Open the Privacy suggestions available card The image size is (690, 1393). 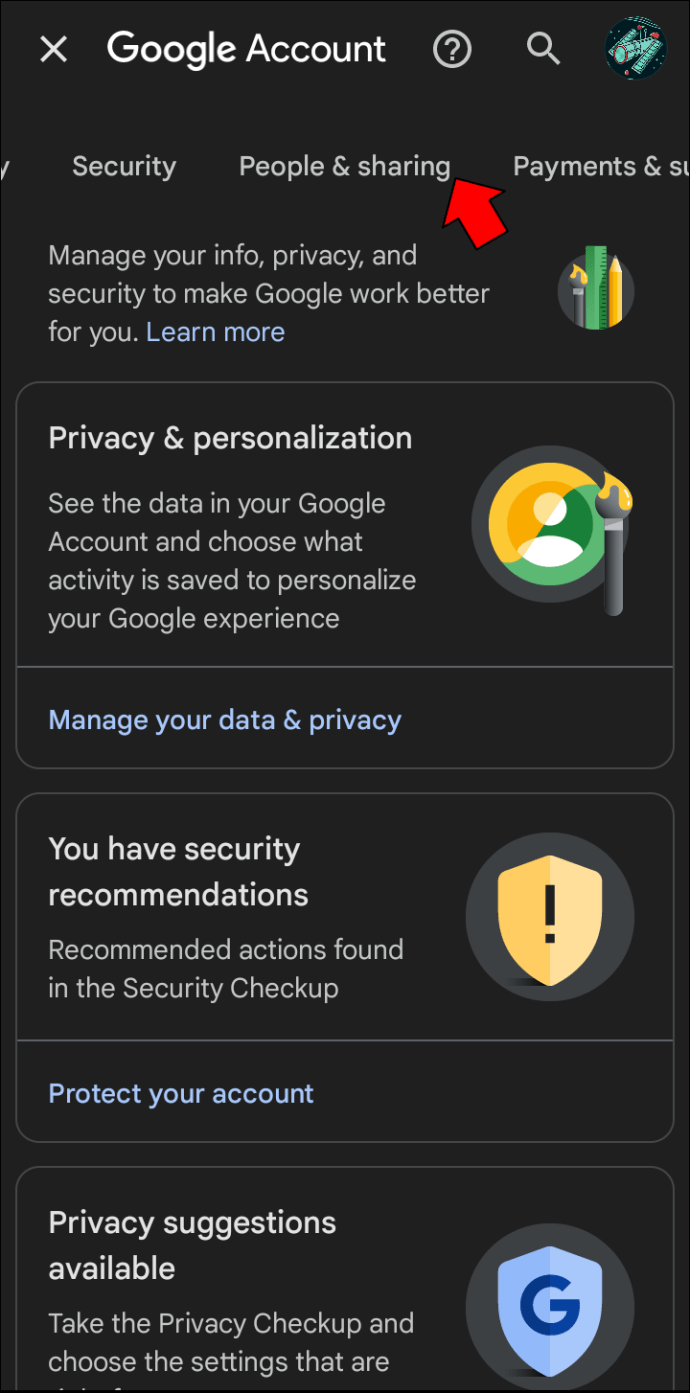(345, 1280)
